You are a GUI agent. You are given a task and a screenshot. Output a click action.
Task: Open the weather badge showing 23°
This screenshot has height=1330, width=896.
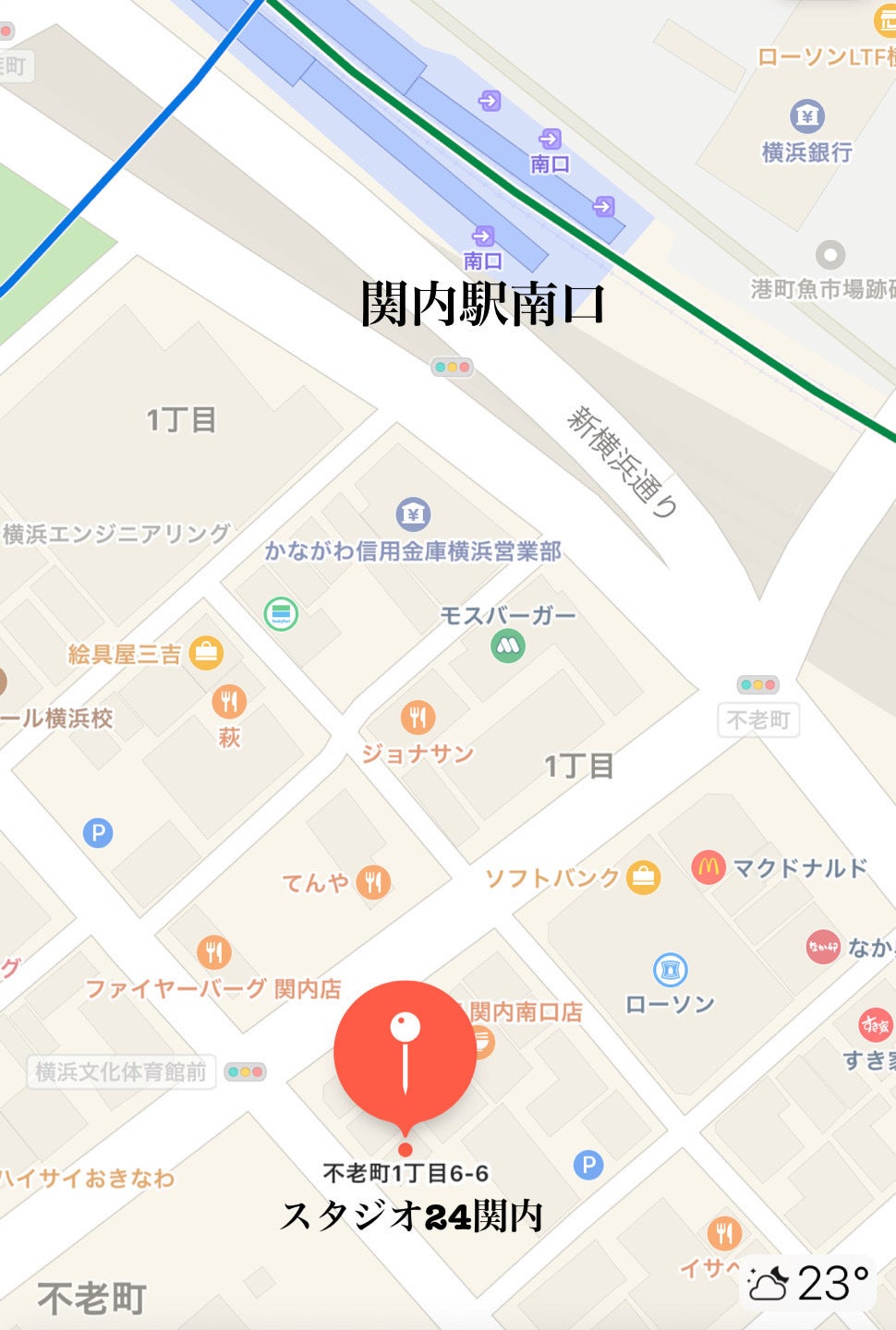click(808, 1284)
